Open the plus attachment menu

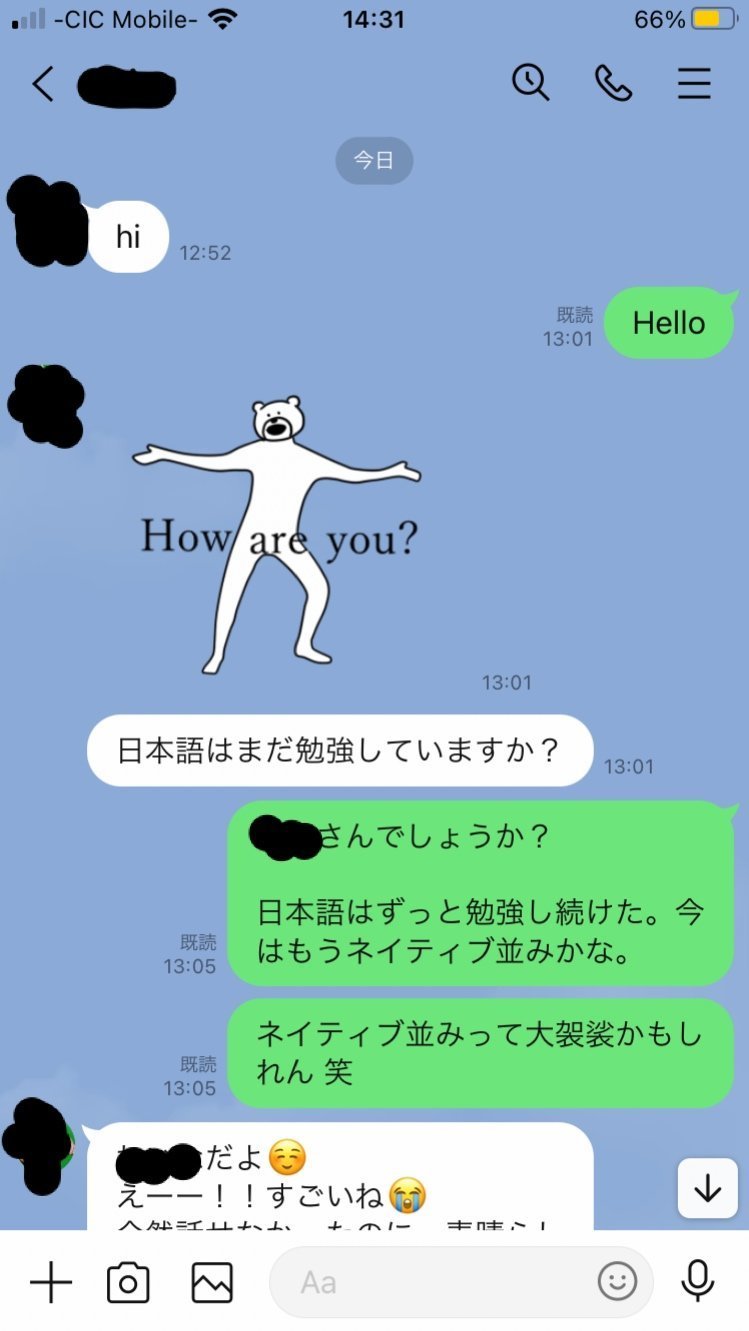click(51, 1282)
